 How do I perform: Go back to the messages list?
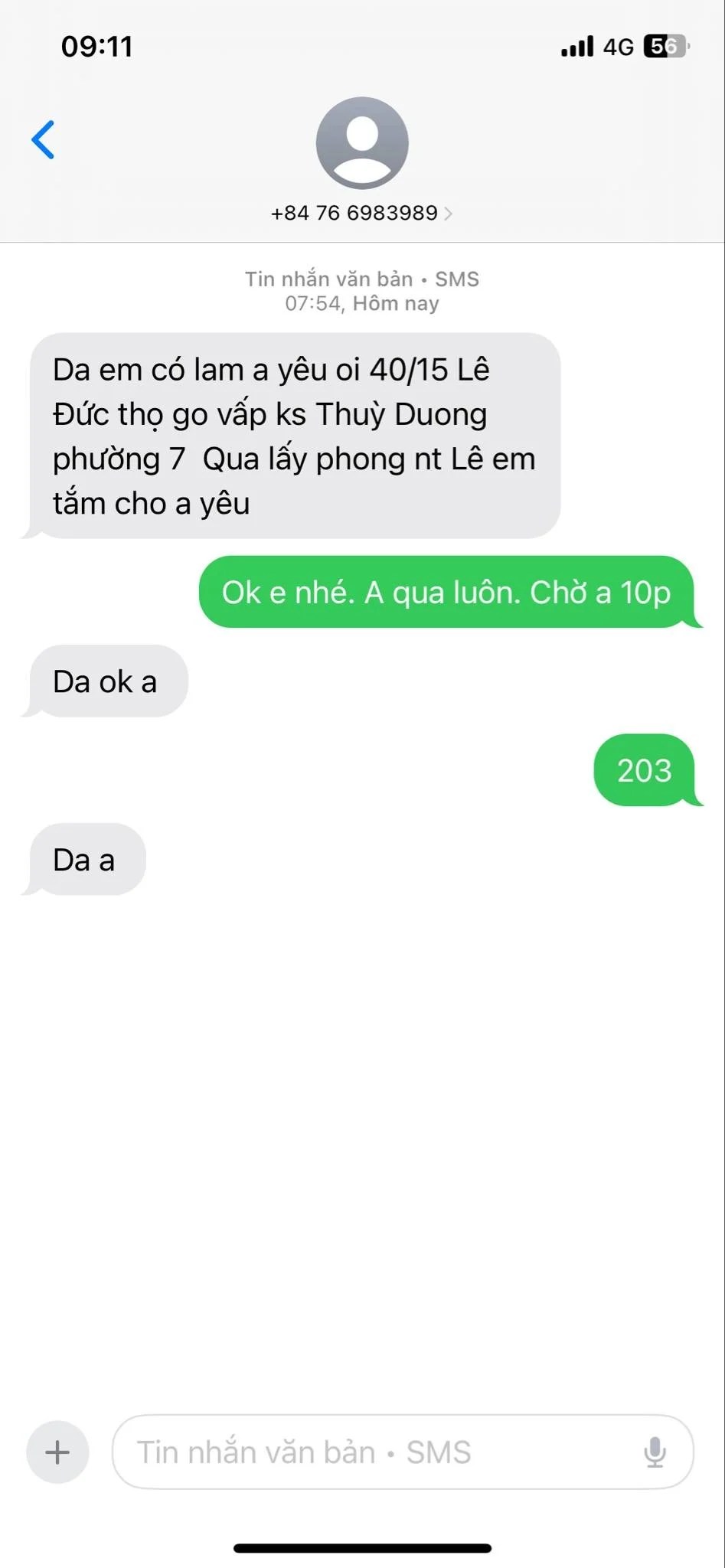coord(43,140)
